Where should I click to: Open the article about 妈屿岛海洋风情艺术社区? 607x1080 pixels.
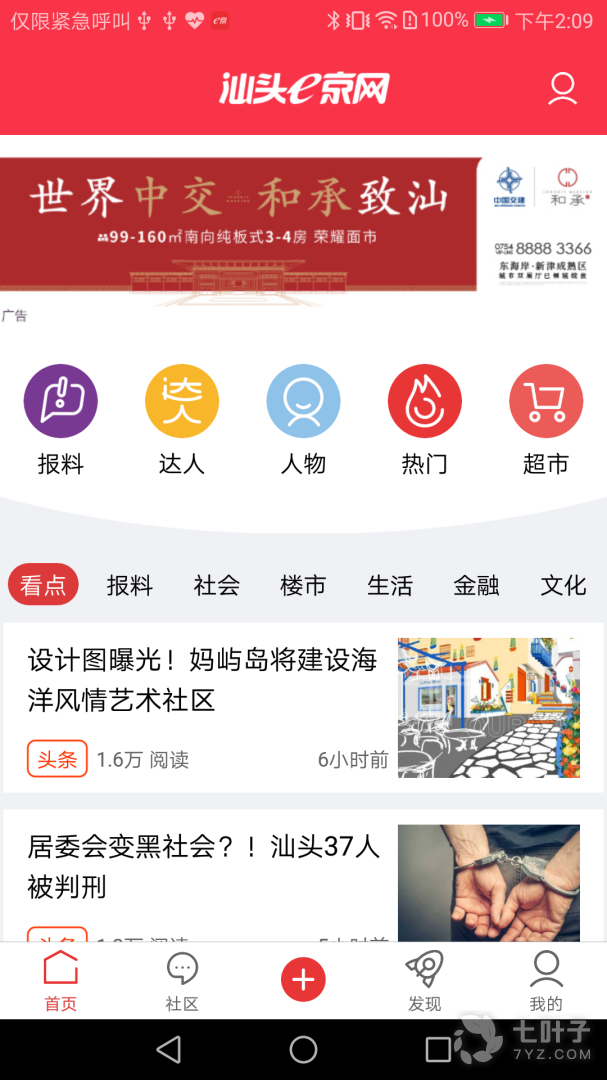tap(203, 680)
